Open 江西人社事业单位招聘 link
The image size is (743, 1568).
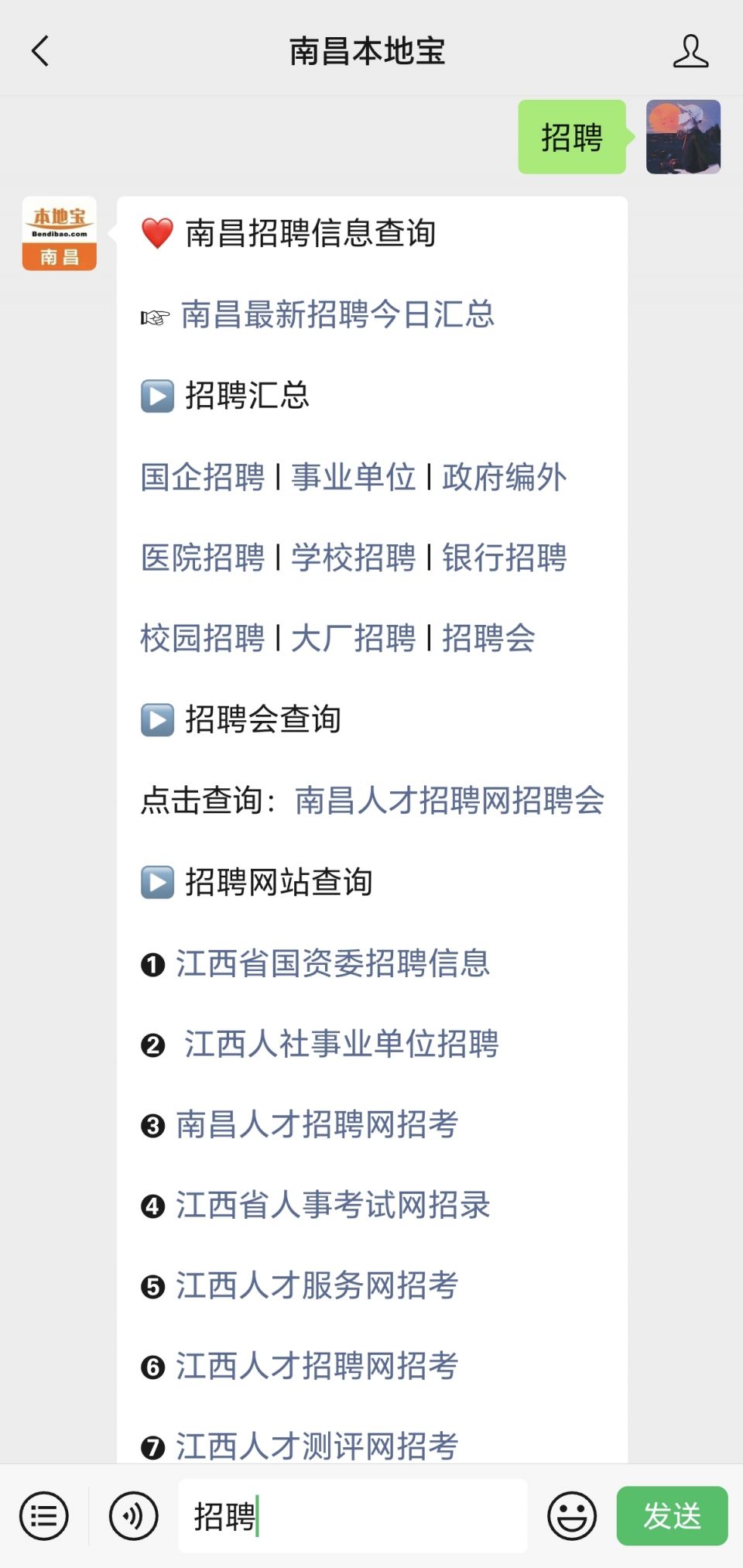tap(341, 1044)
